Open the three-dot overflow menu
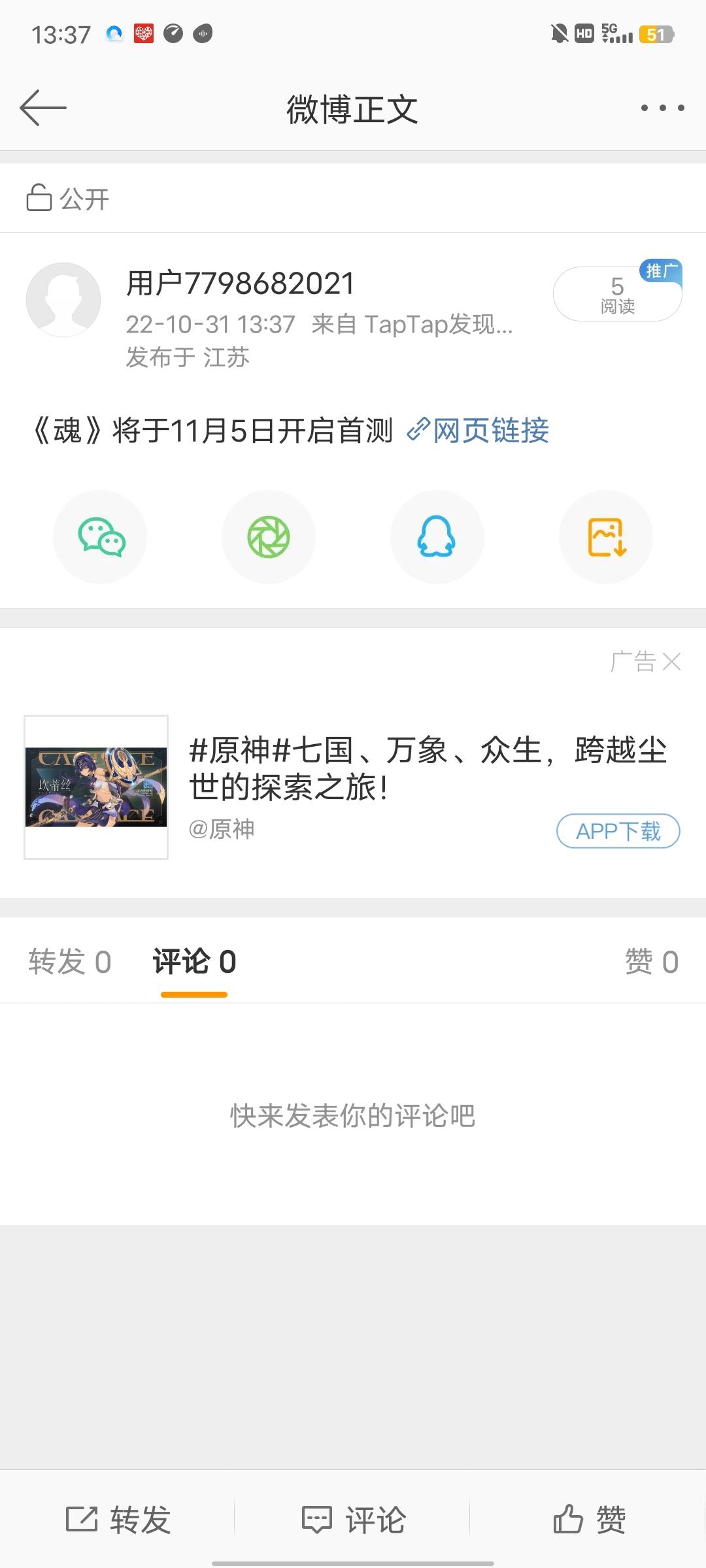 click(x=662, y=108)
